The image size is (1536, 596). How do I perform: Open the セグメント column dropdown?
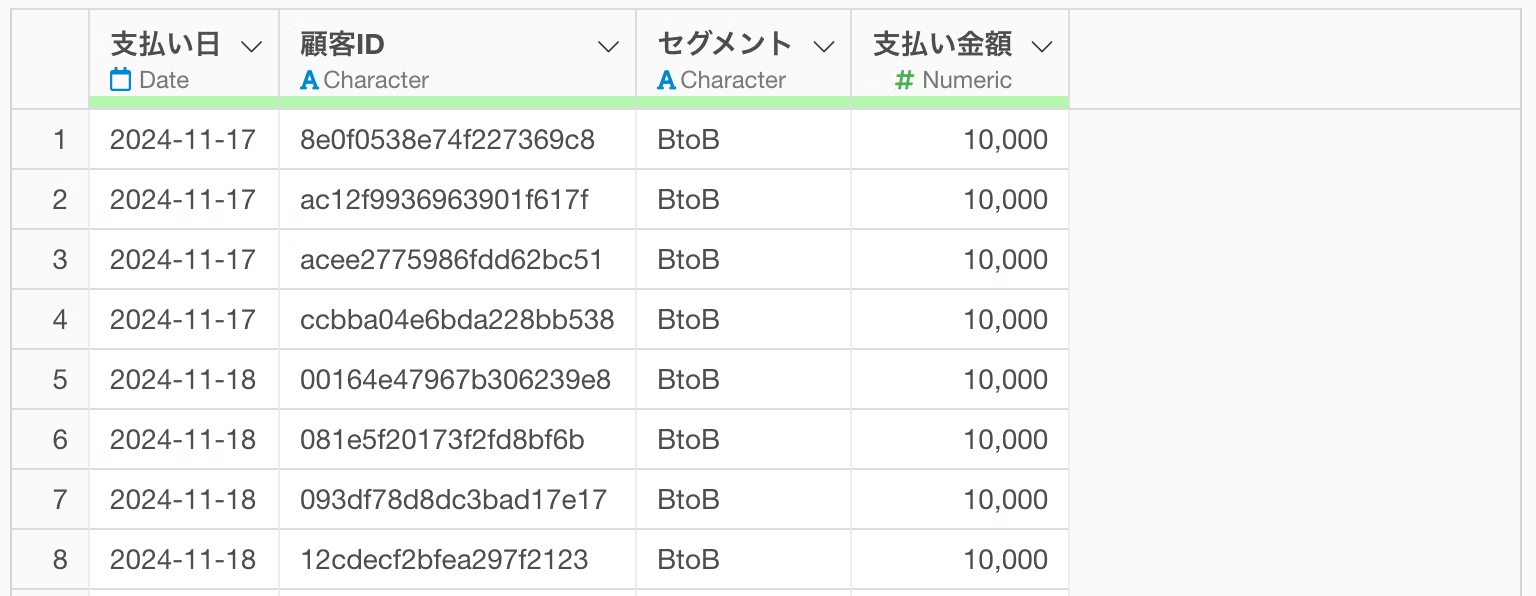pos(824,47)
